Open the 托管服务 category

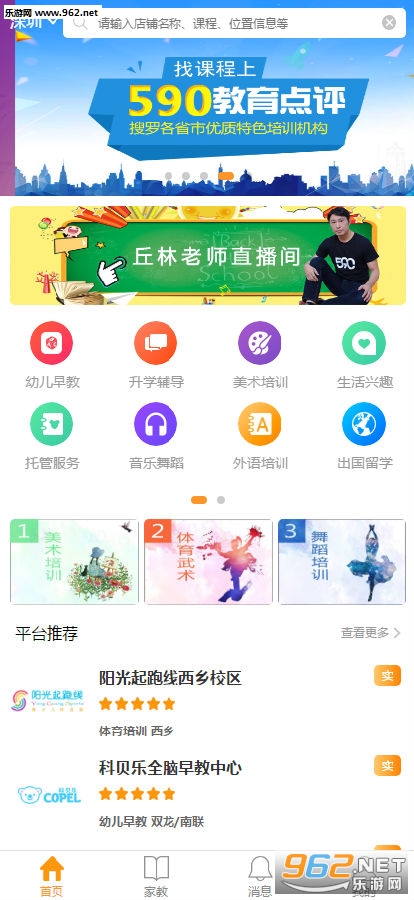[52, 436]
